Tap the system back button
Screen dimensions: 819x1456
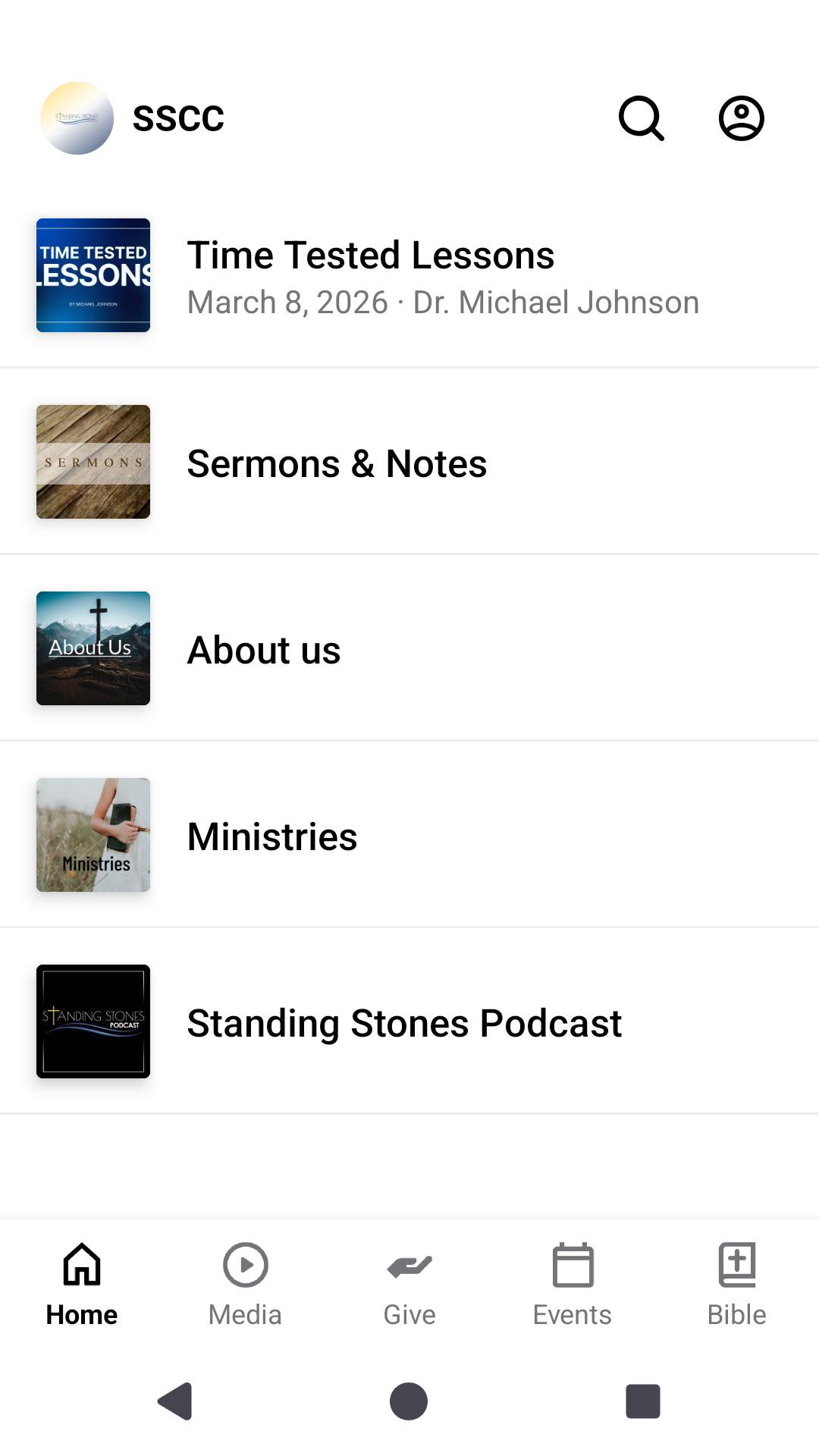(x=175, y=1401)
